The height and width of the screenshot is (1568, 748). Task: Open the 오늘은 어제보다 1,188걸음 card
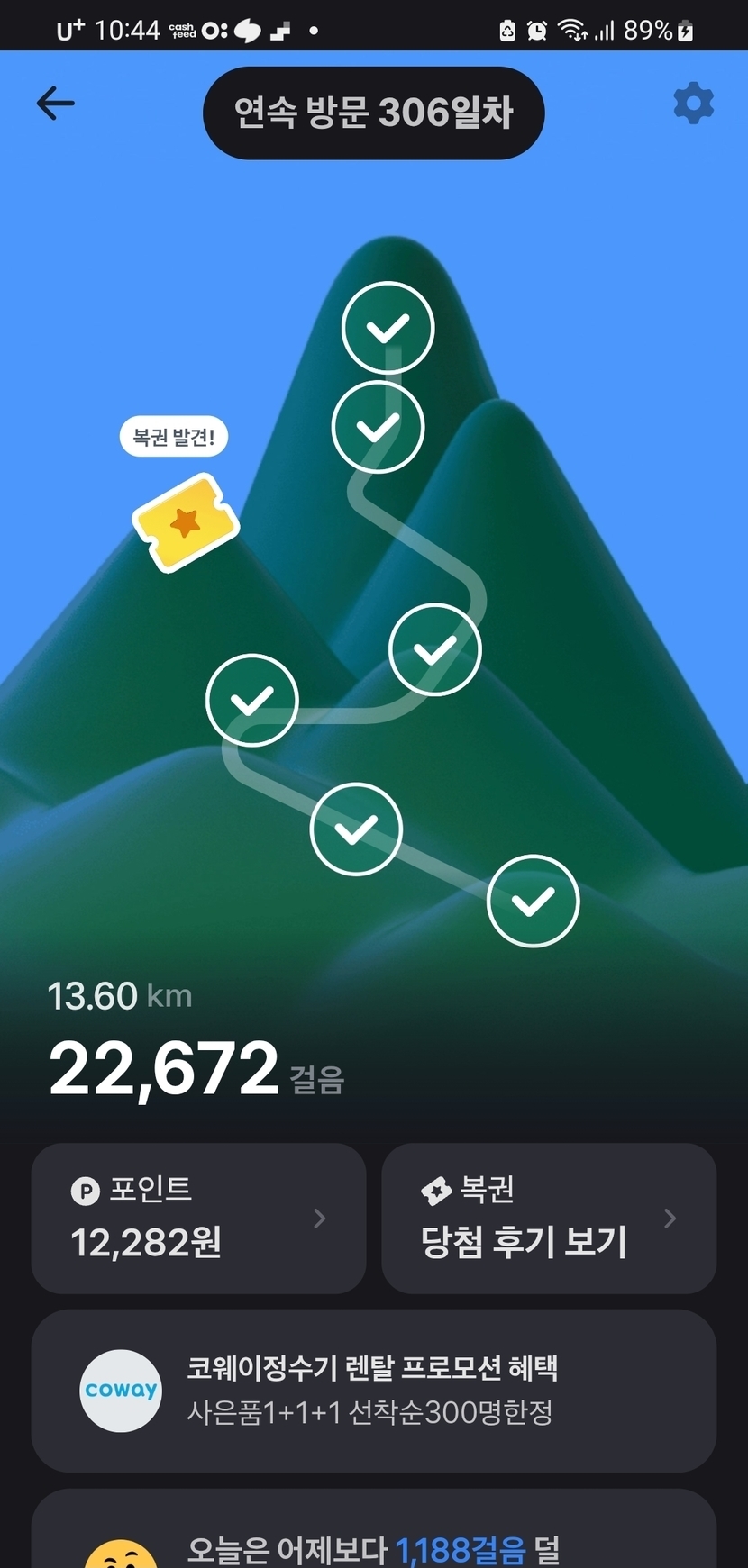tap(373, 1540)
